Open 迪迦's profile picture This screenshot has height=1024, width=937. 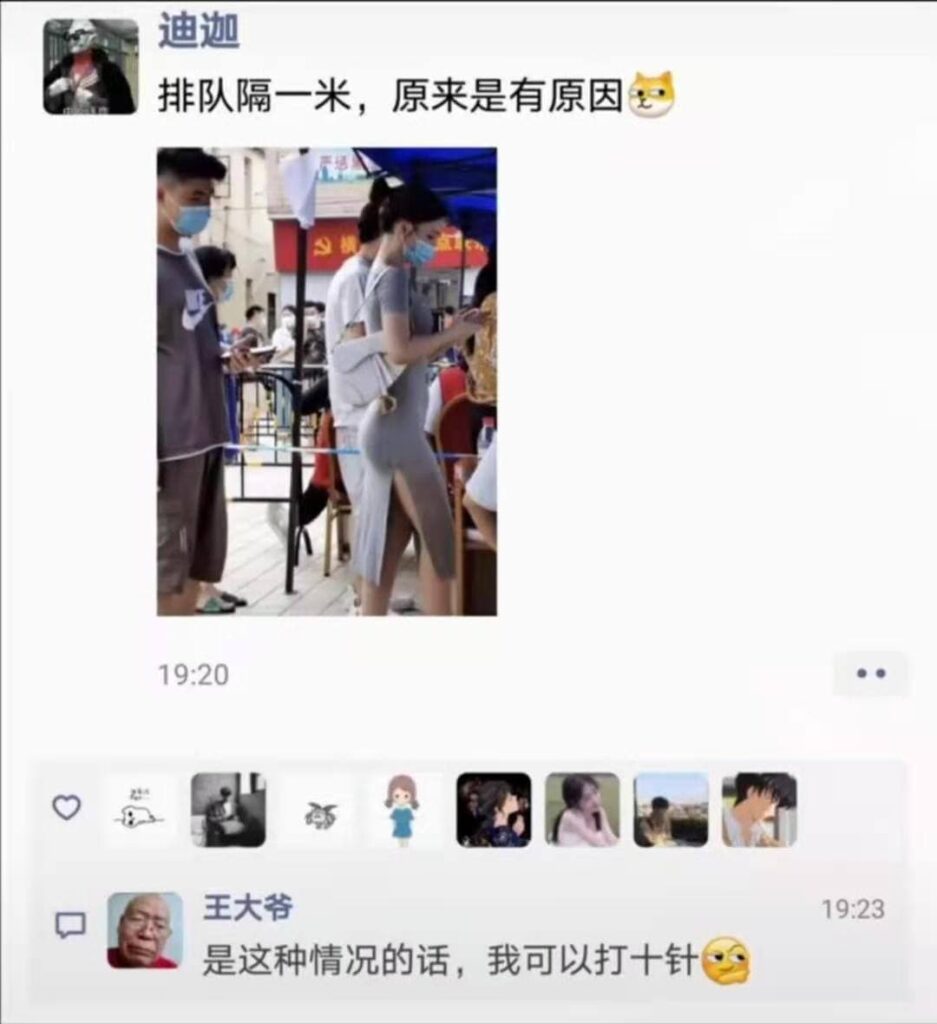(90, 66)
